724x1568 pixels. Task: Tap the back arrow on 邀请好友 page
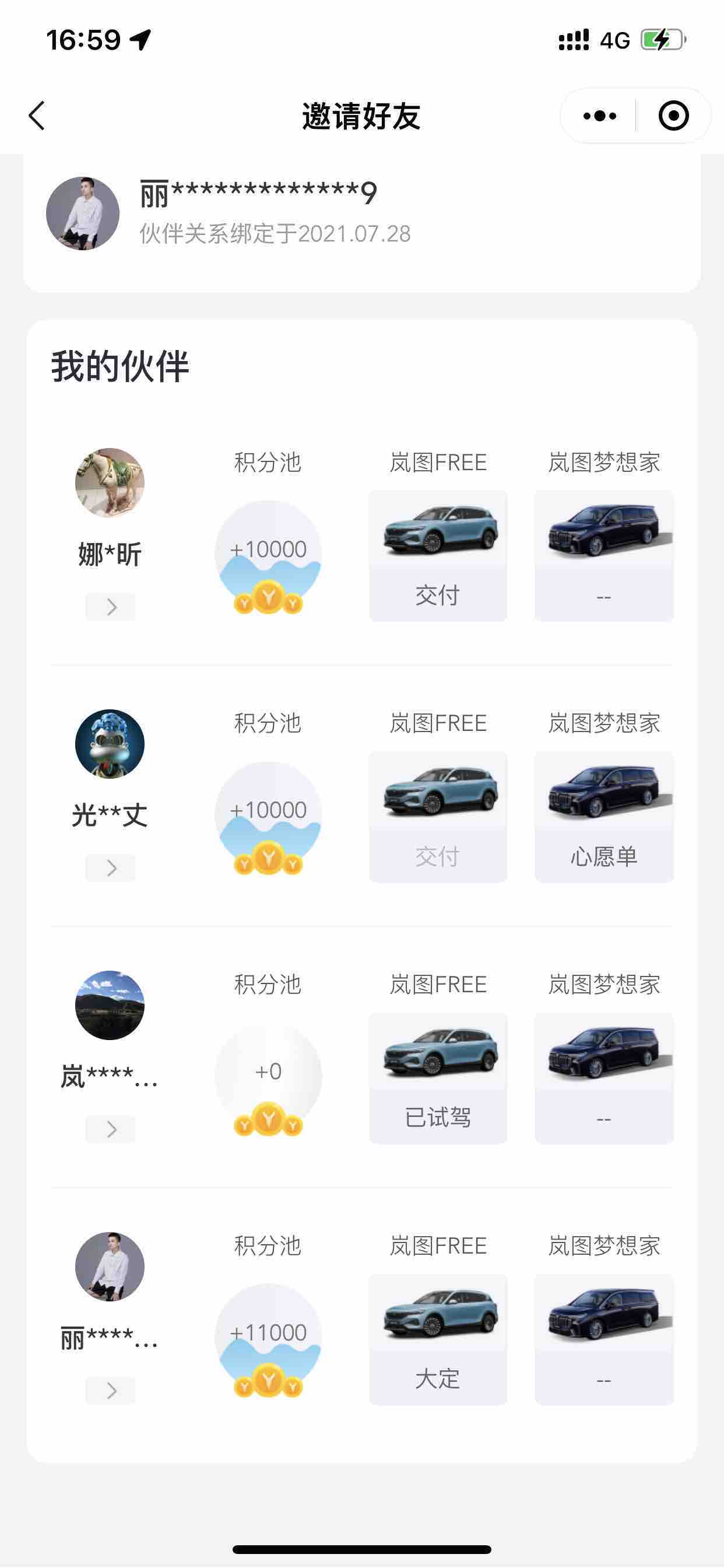38,114
